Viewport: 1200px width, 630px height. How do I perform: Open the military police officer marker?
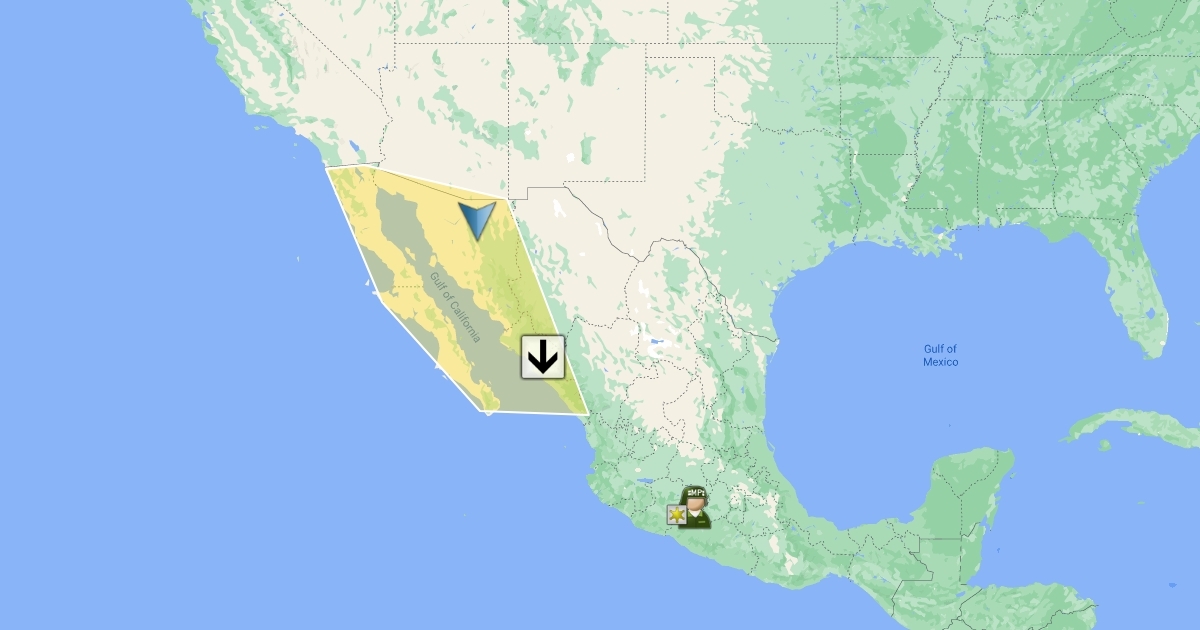click(695, 507)
